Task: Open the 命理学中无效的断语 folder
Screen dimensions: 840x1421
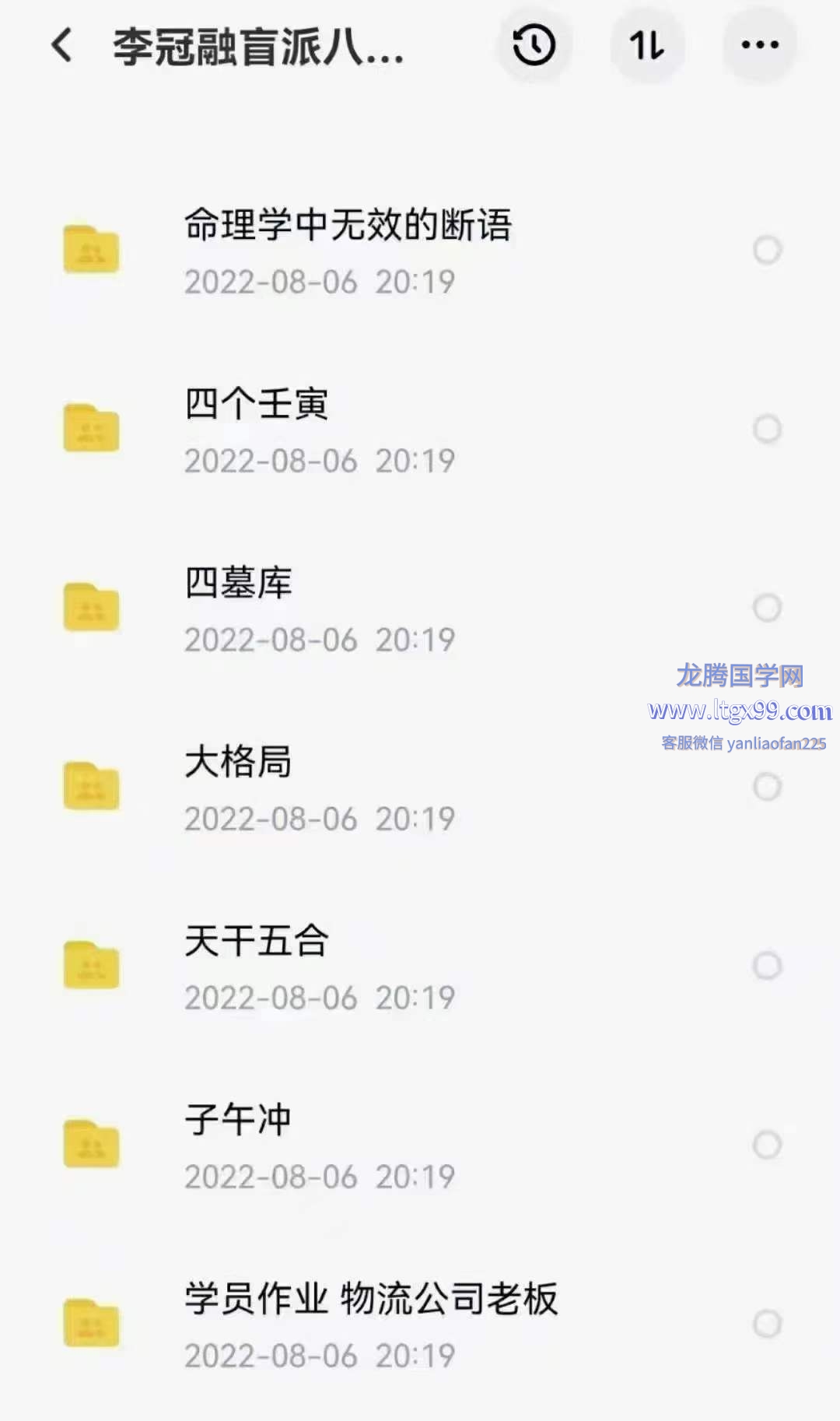Action: coord(420,251)
